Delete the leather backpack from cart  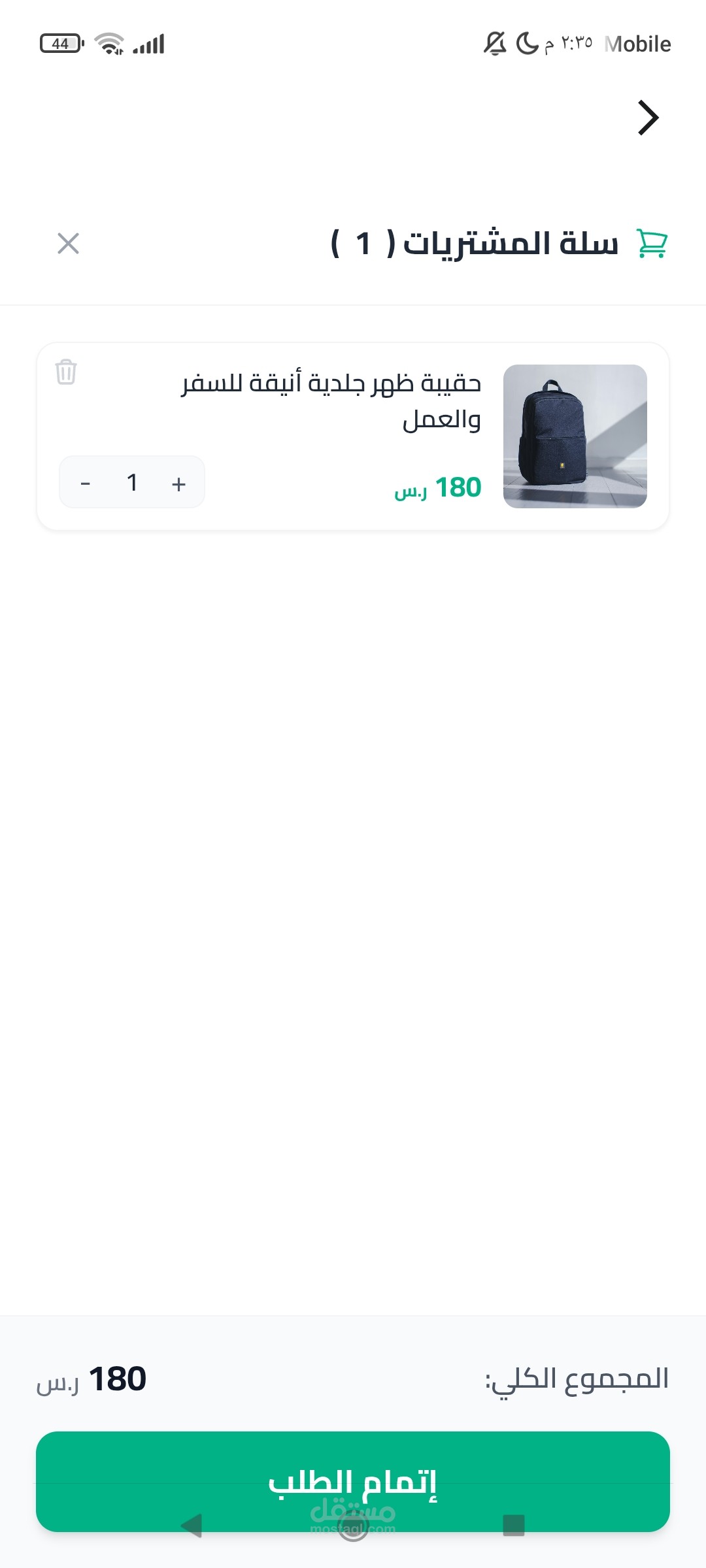coord(66,372)
